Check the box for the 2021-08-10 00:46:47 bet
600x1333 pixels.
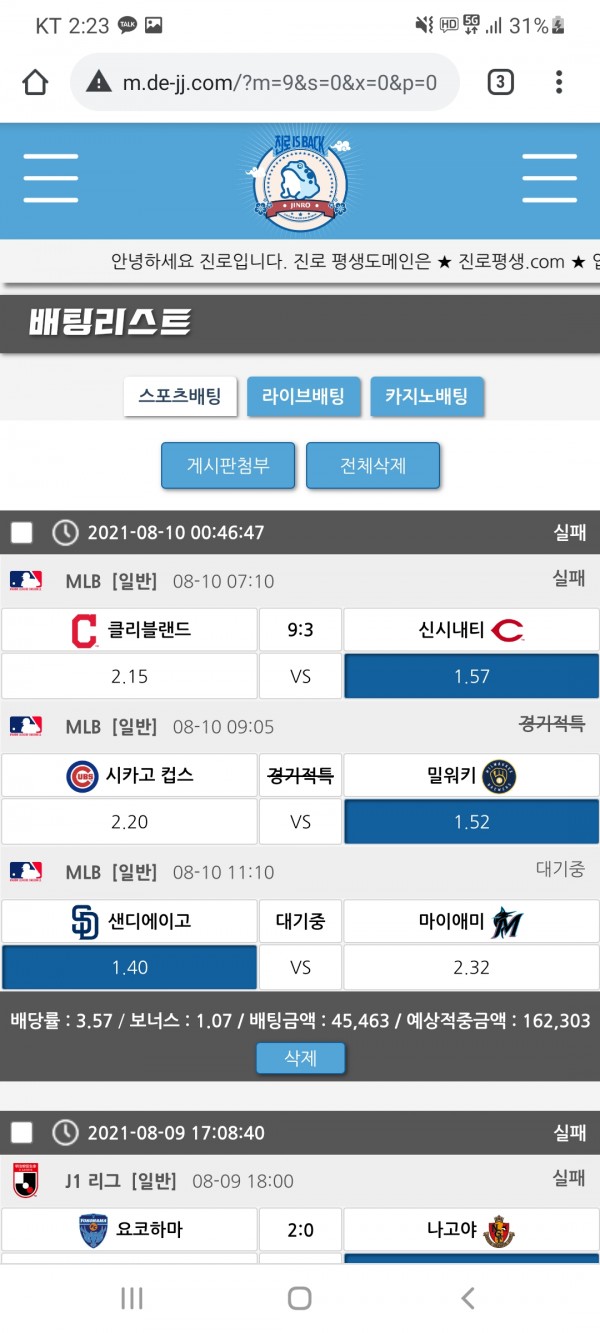point(22,532)
